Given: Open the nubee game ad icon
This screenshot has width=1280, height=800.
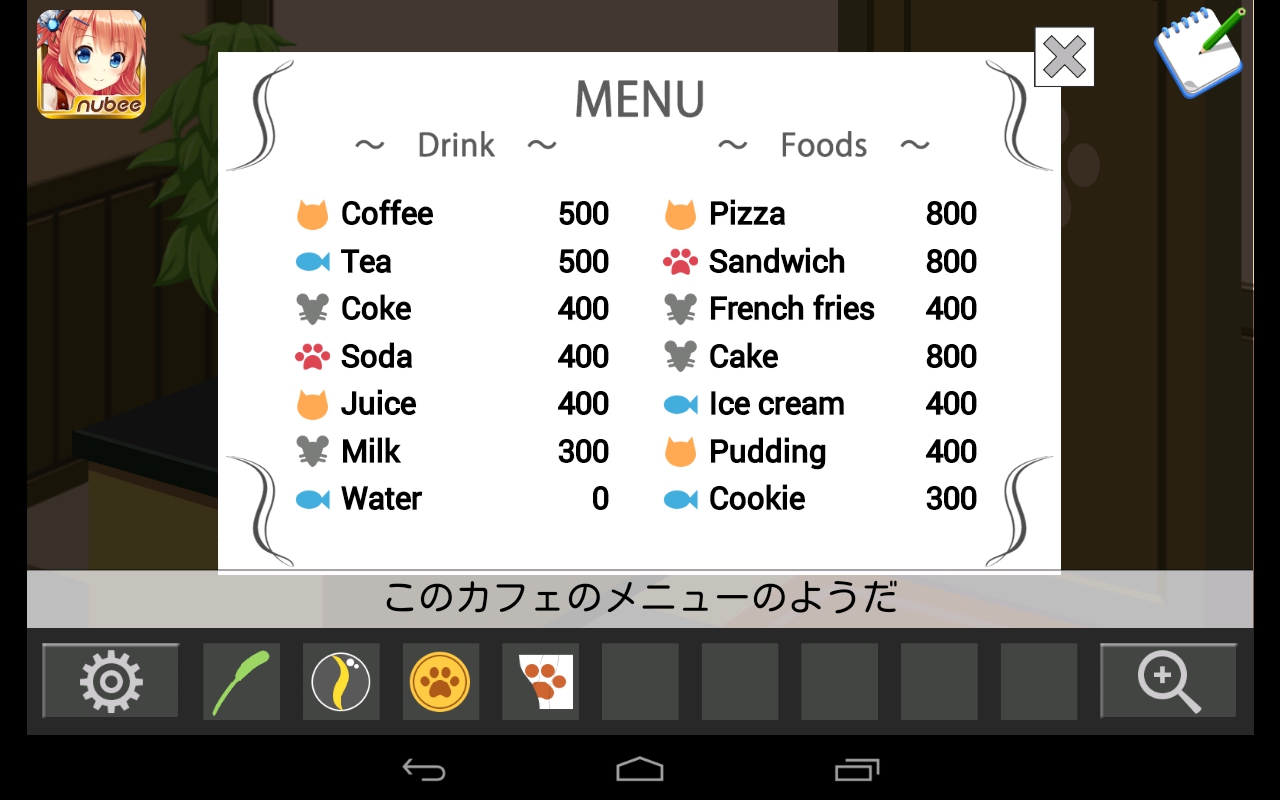Looking at the screenshot, I should [x=91, y=64].
